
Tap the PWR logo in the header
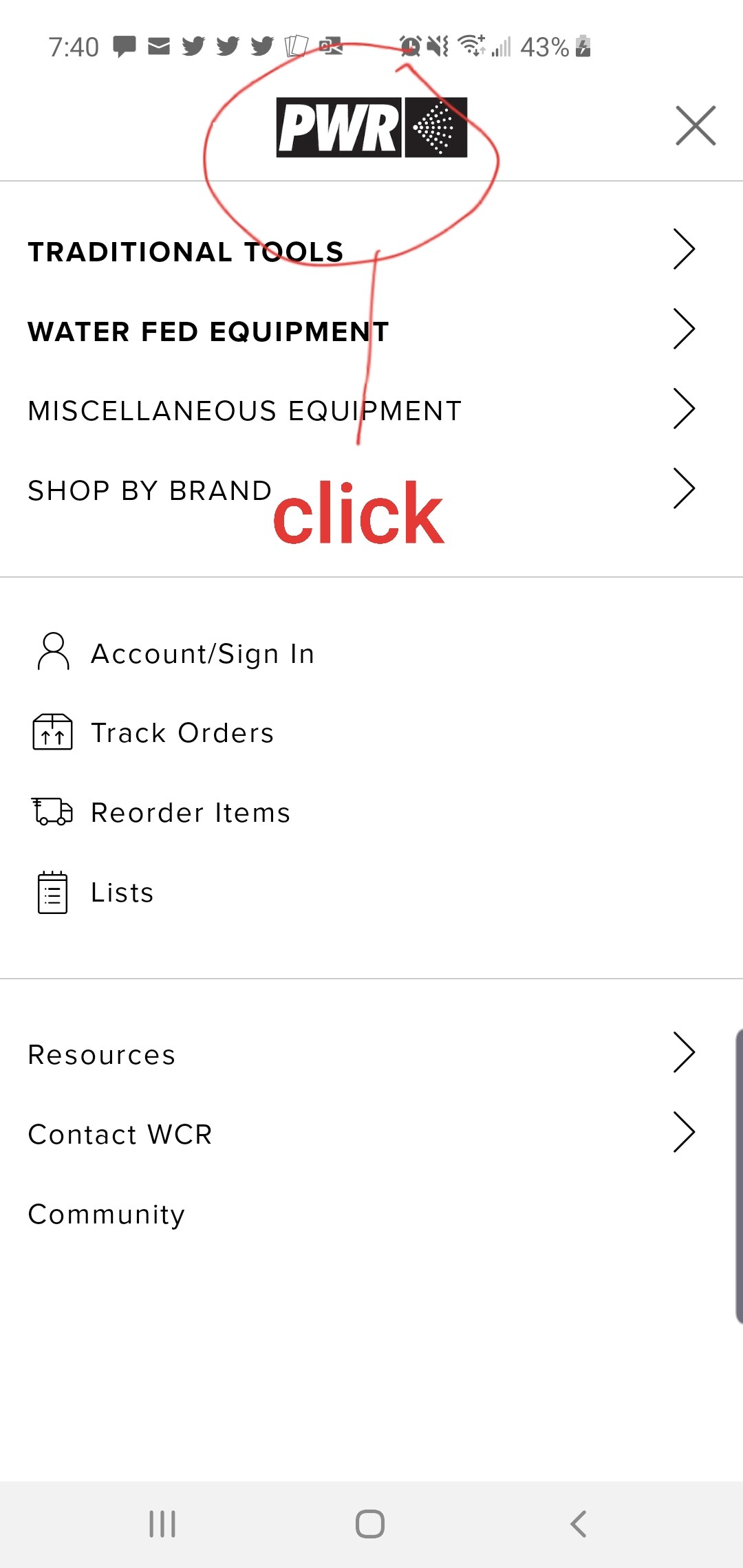click(x=371, y=127)
